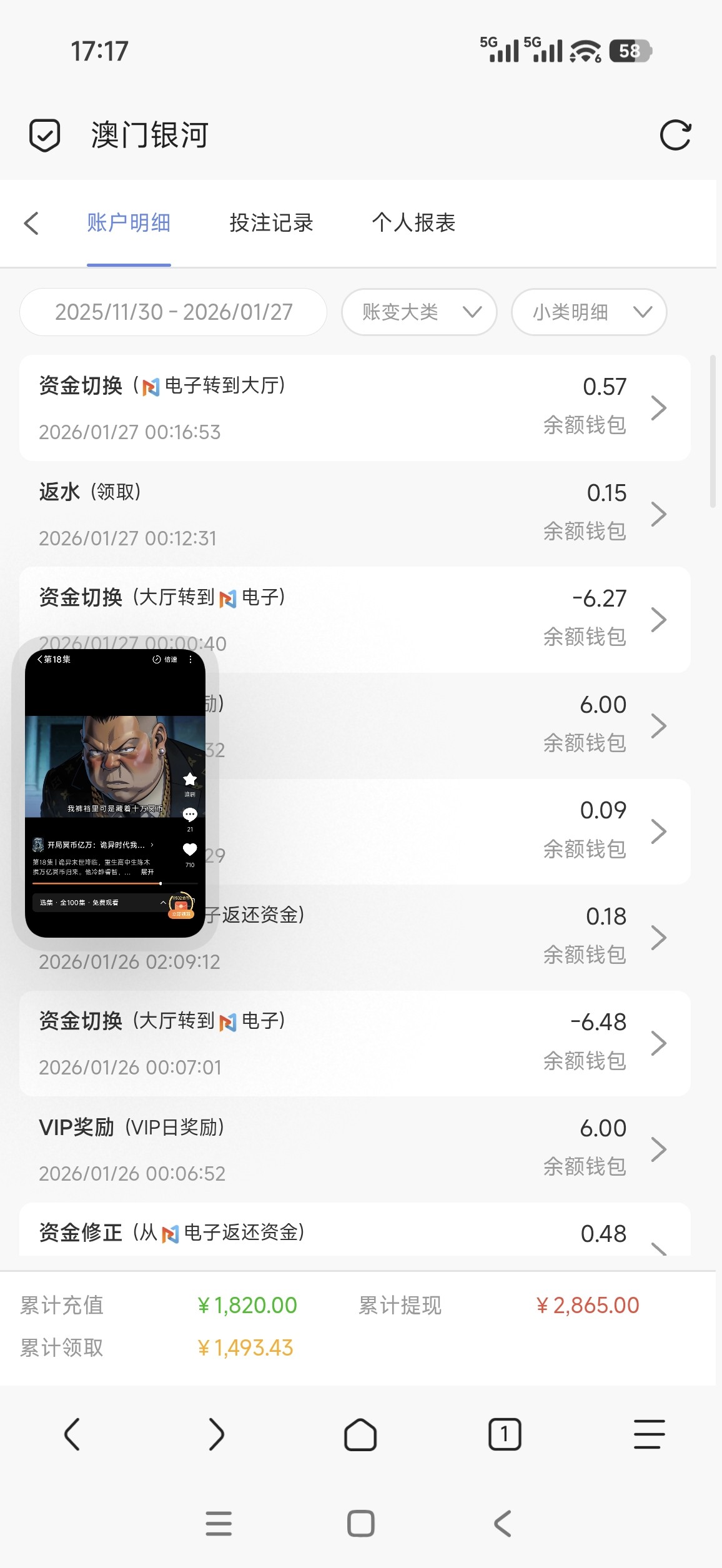Open the date range 2025/11/30 - 2026/01/27 picker
The width and height of the screenshot is (722, 1568).
point(173,312)
